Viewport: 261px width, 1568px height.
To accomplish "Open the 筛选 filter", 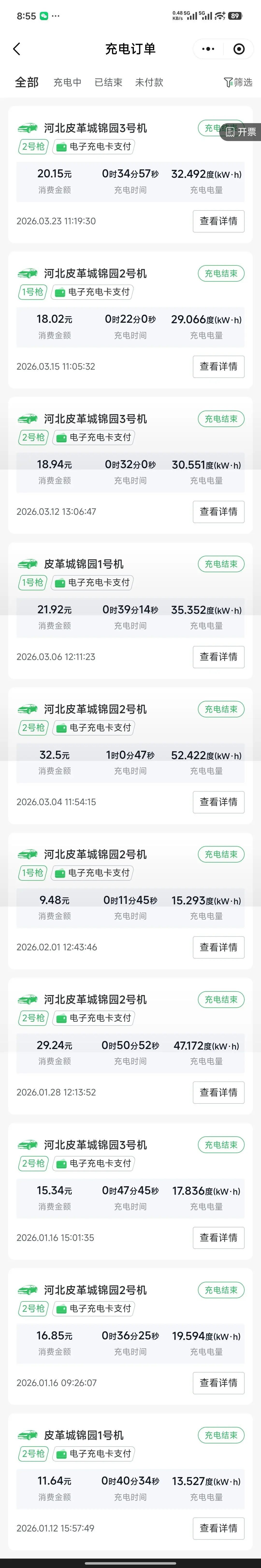I will (x=238, y=82).
